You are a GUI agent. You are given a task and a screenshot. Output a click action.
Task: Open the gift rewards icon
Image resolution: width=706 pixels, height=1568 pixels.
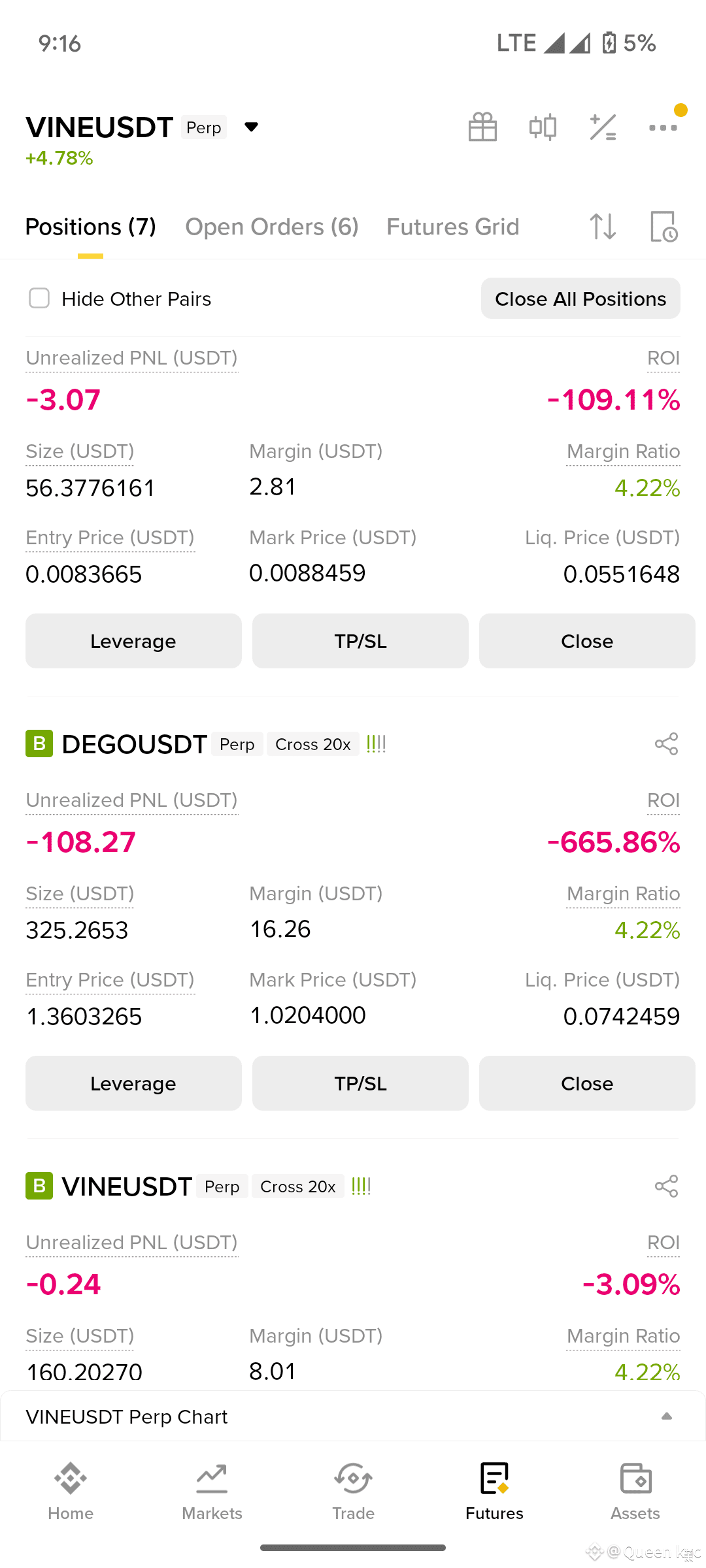[482, 127]
